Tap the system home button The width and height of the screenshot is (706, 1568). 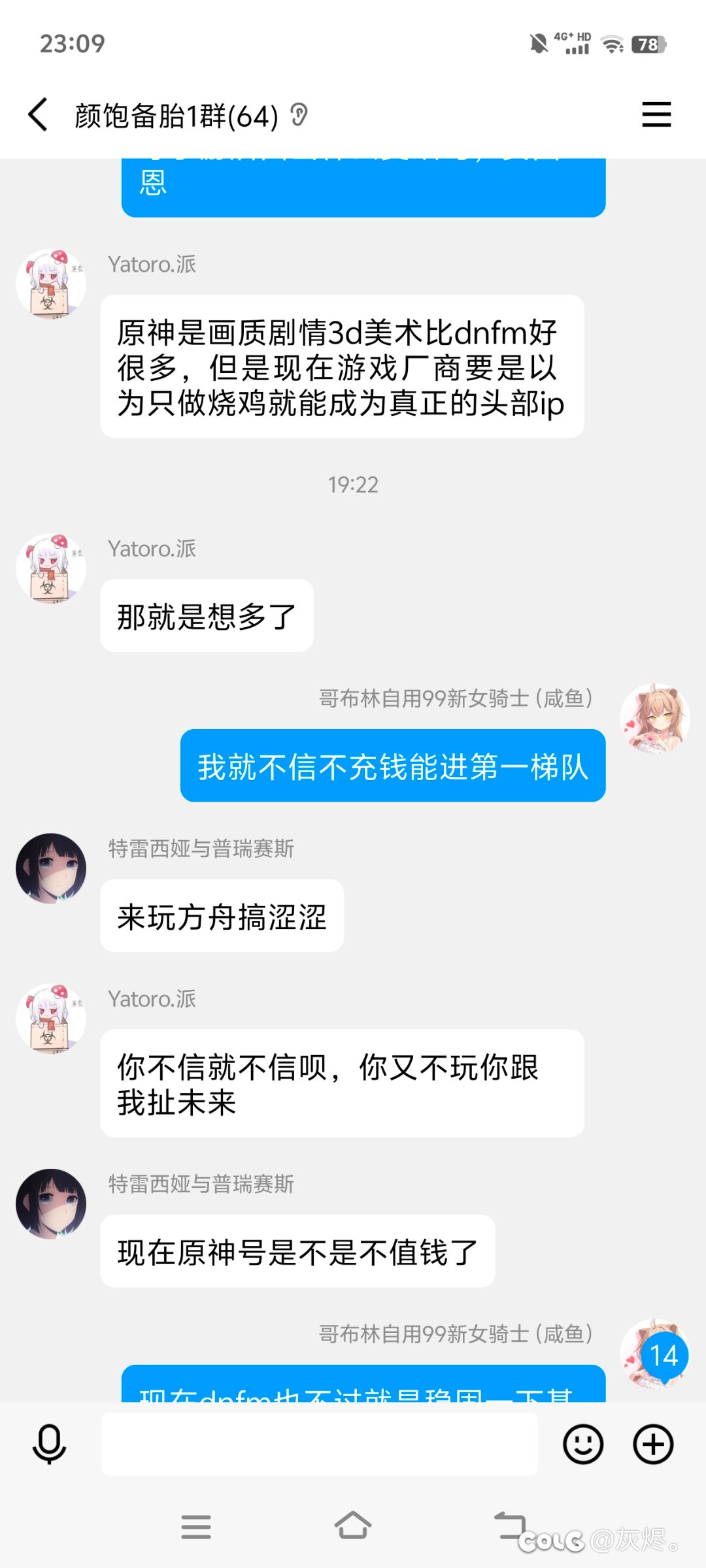(353, 1526)
